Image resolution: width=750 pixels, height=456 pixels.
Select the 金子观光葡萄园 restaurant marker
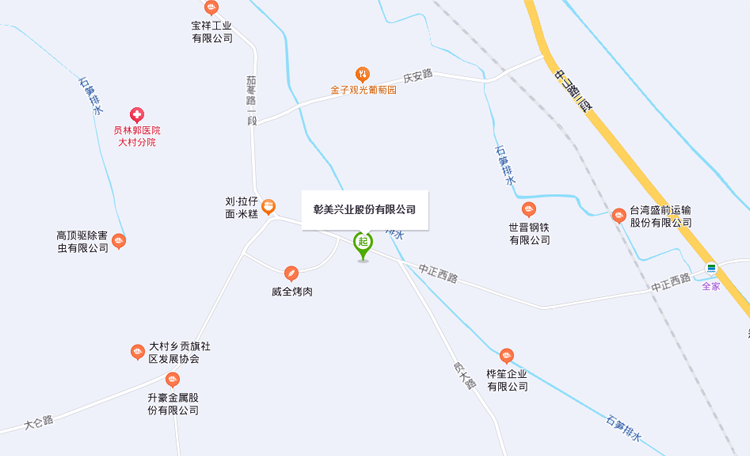363,73
